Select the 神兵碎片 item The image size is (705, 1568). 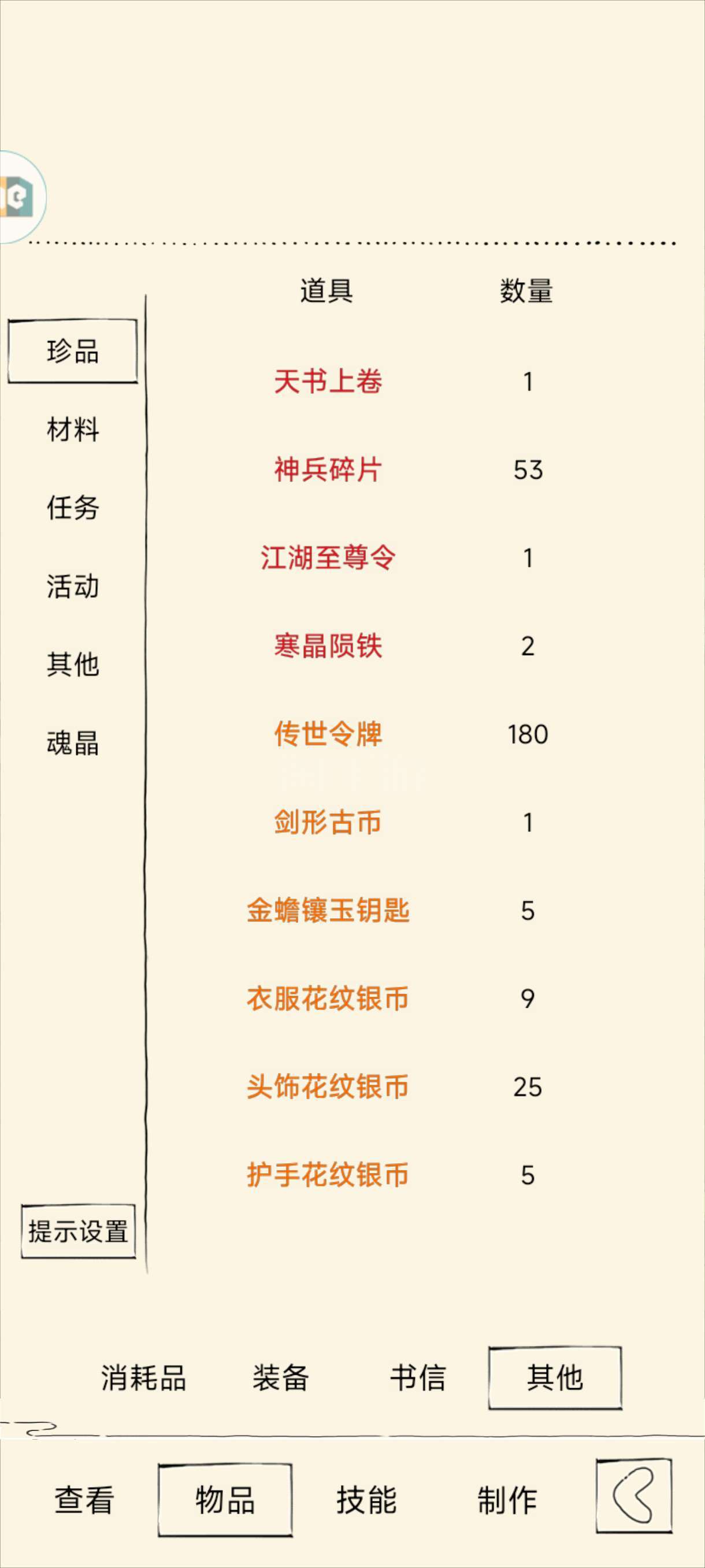[x=328, y=470]
